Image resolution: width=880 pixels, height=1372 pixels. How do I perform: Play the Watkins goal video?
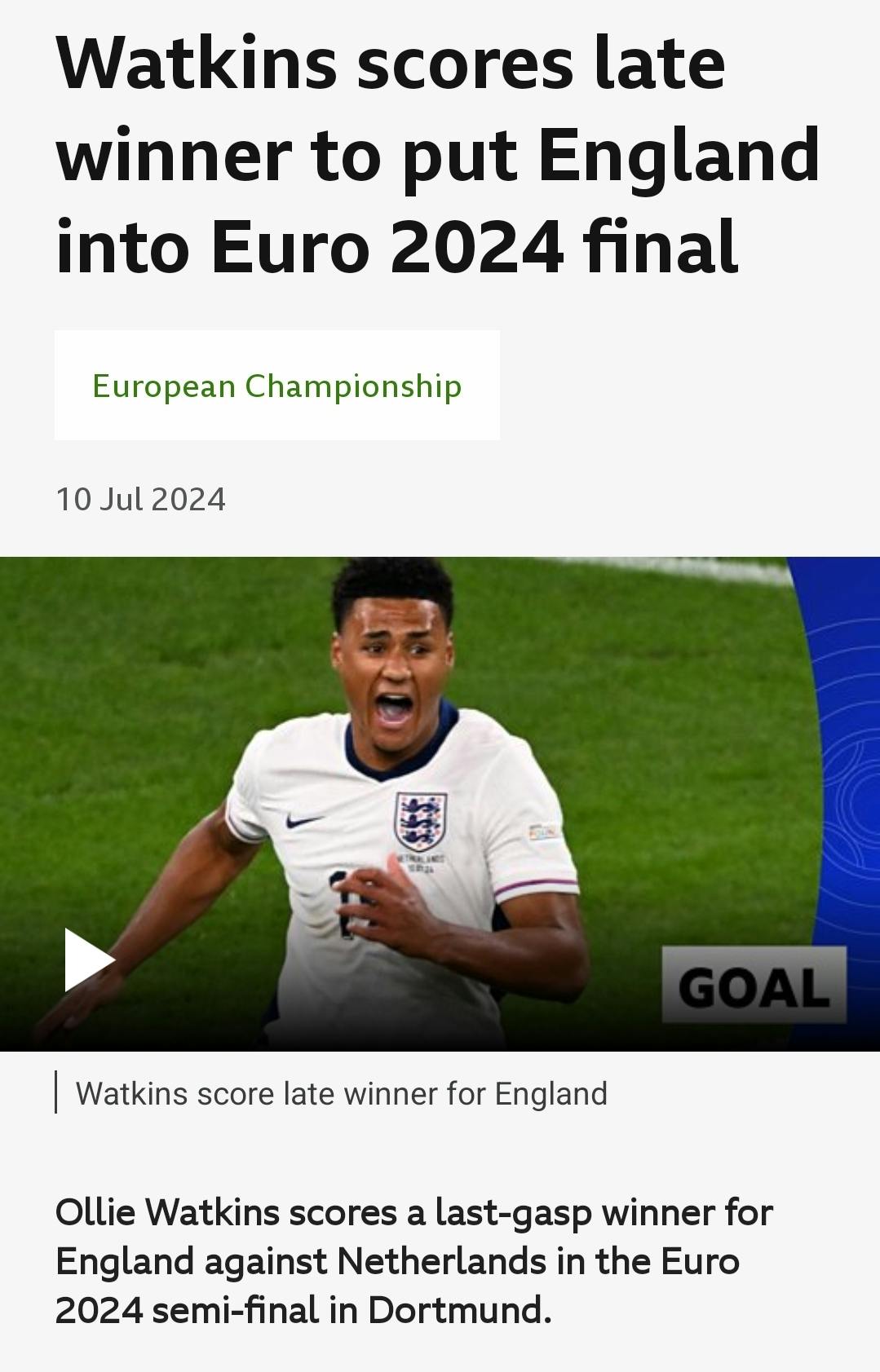point(88,960)
